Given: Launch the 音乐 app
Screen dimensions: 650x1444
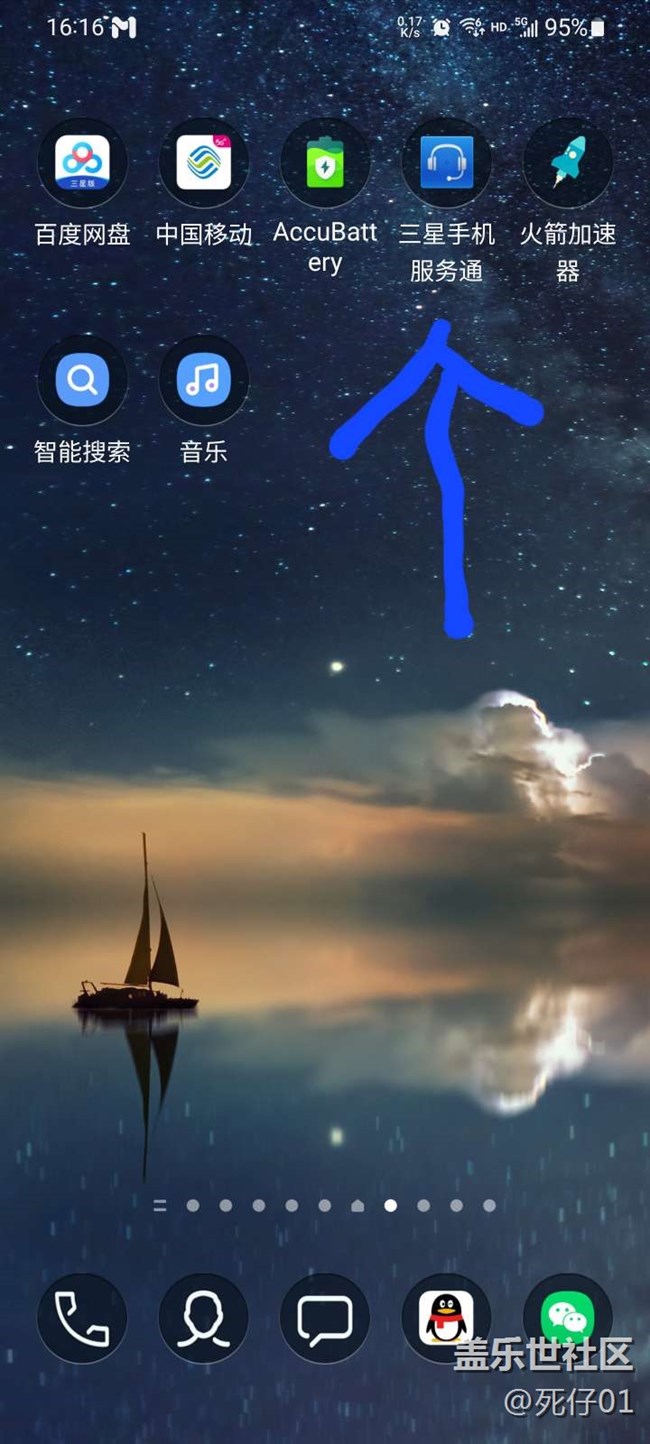Looking at the screenshot, I should pos(204,380).
